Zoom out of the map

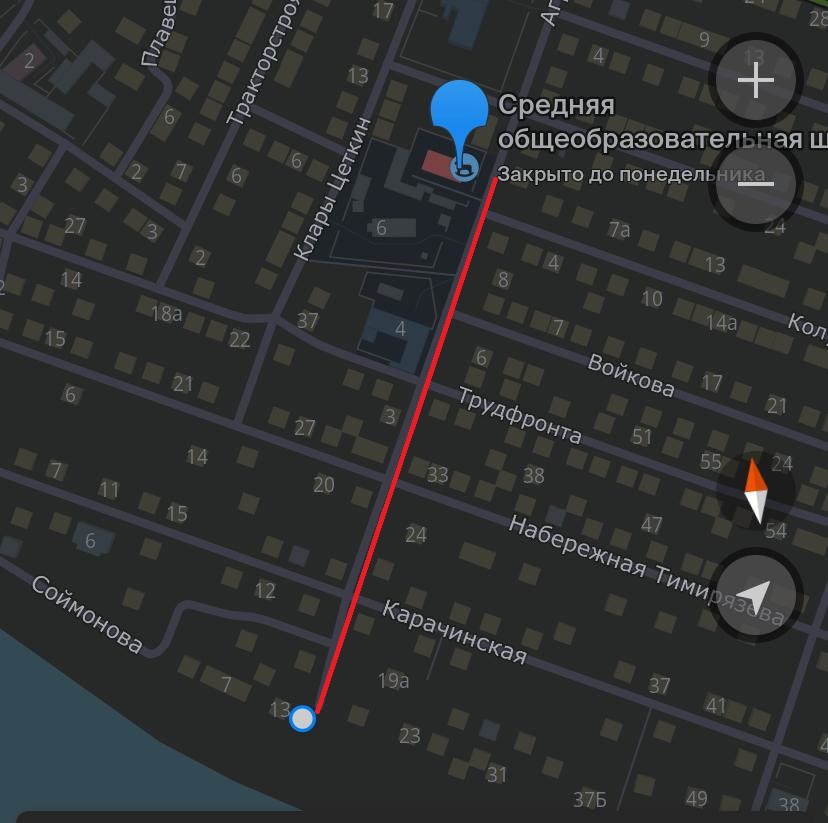pos(756,183)
